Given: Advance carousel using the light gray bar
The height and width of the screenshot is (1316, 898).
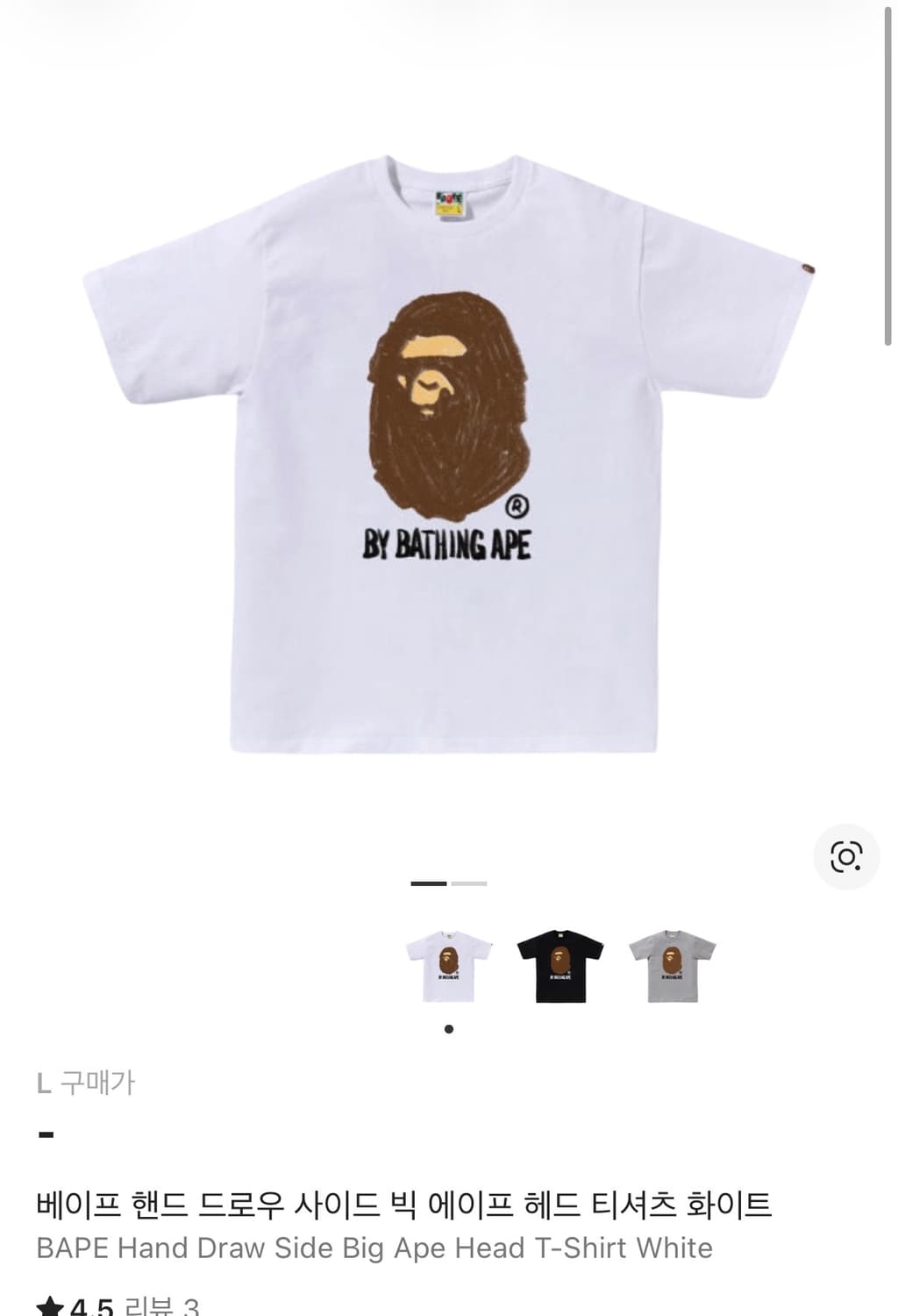Looking at the screenshot, I should tap(471, 883).
